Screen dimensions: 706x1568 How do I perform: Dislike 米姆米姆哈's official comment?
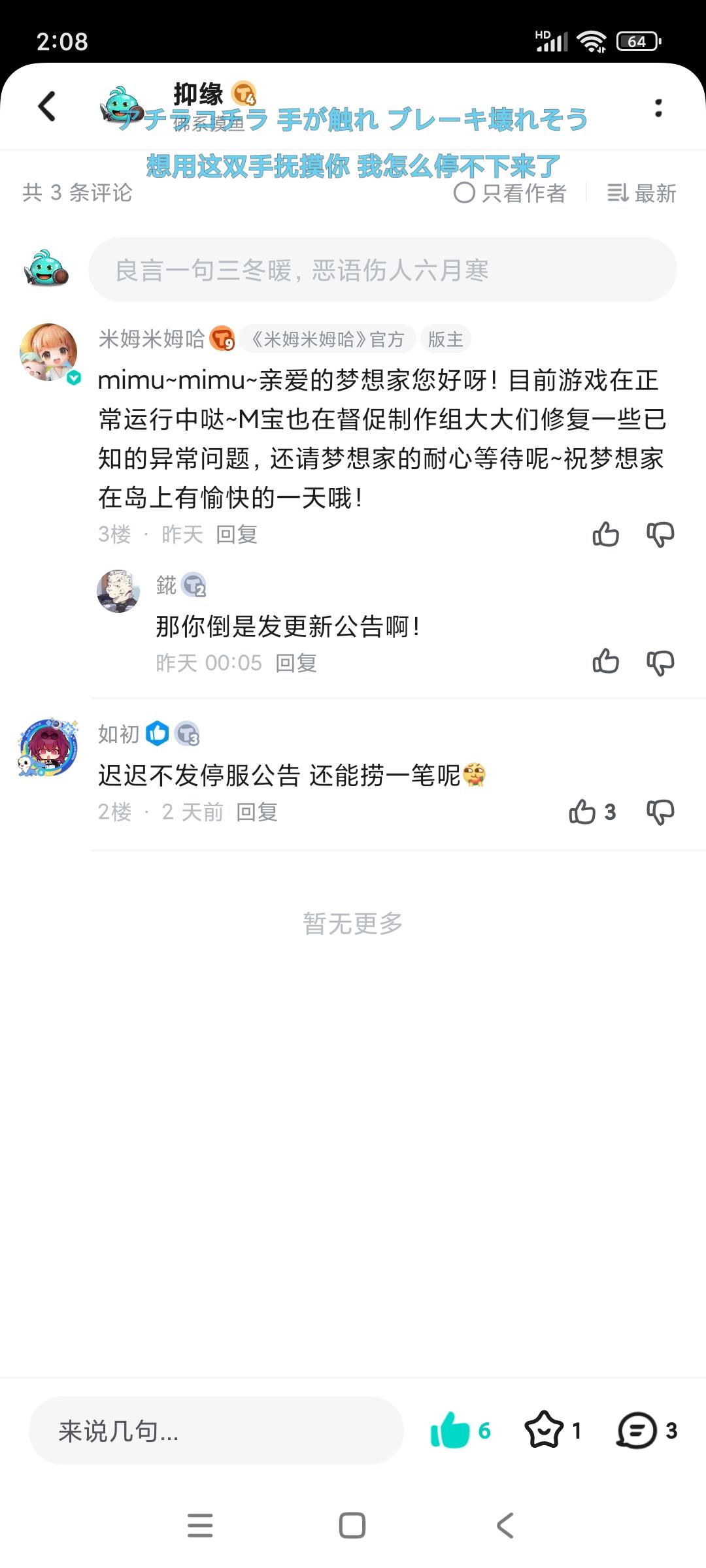660,534
